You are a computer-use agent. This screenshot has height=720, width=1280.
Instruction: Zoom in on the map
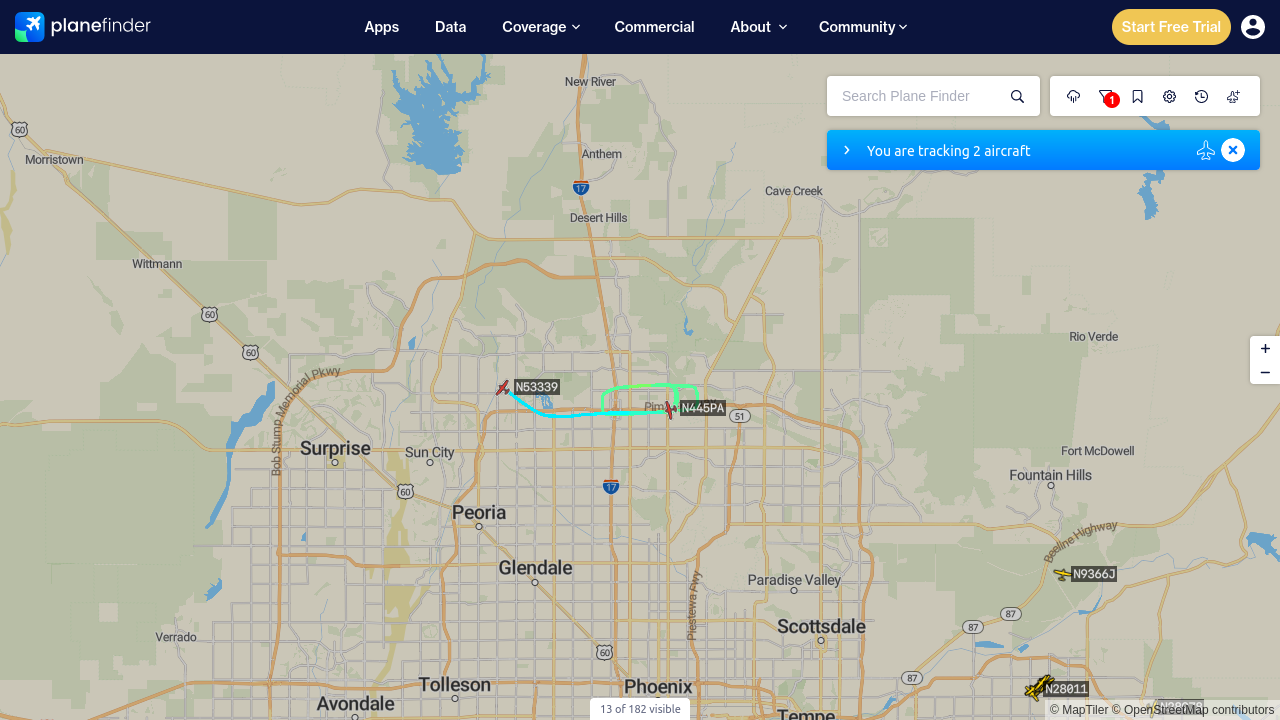pyautogui.click(x=1265, y=349)
